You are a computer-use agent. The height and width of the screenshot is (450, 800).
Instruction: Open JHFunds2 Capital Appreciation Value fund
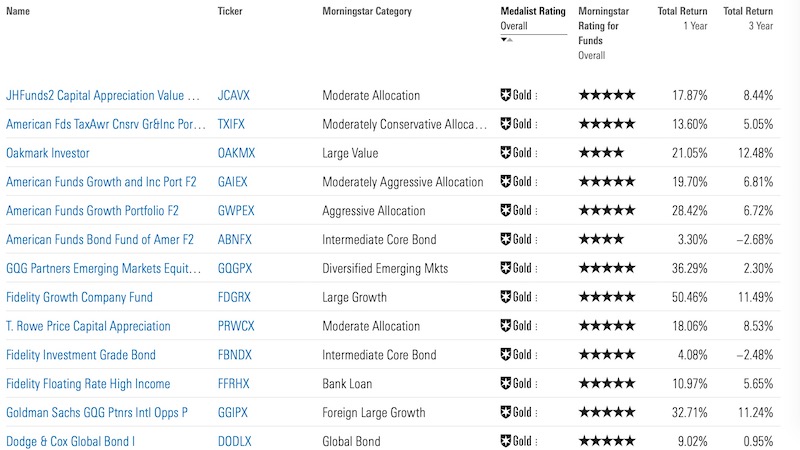(x=95, y=96)
